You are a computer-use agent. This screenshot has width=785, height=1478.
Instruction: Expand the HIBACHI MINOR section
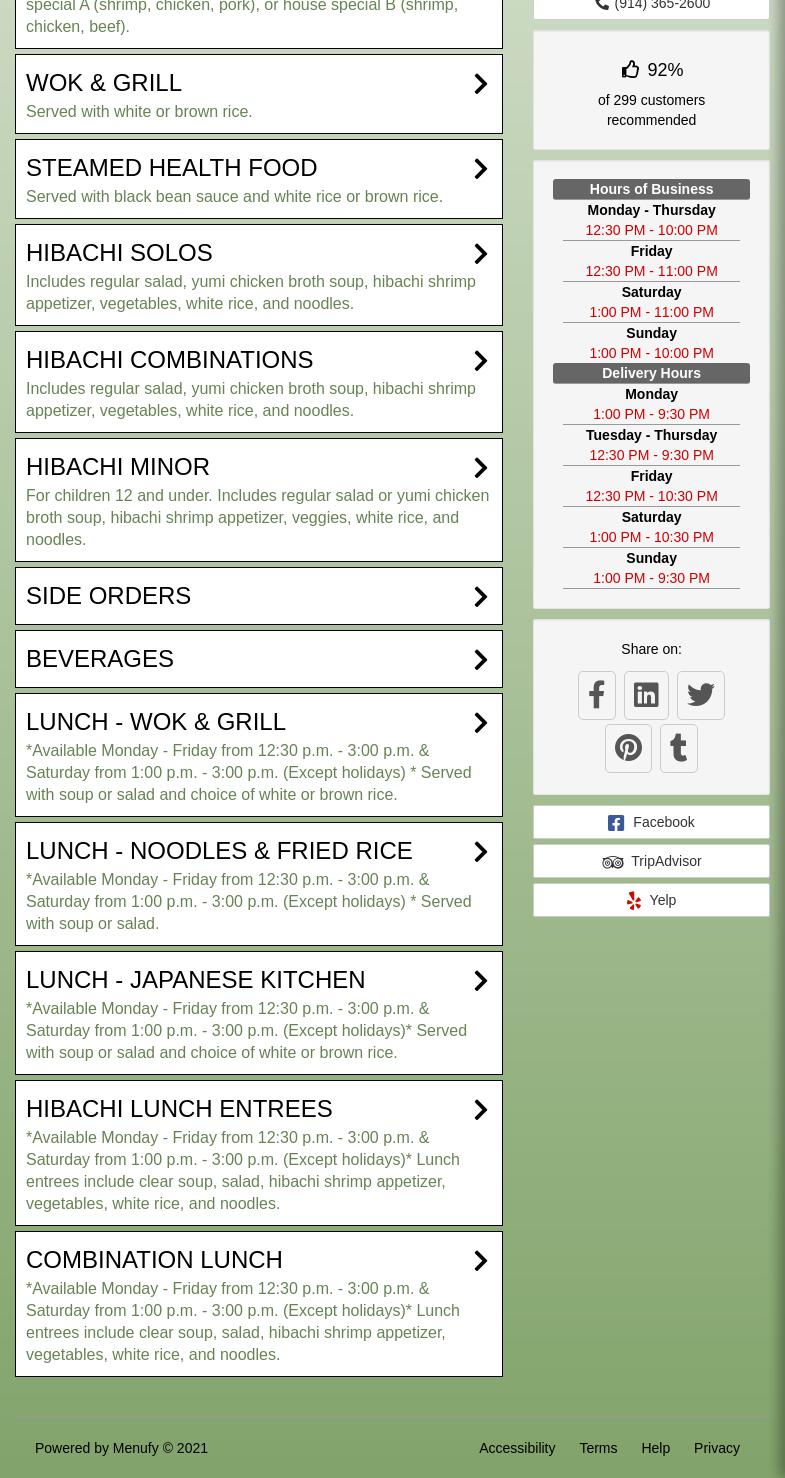pos(258,500)
